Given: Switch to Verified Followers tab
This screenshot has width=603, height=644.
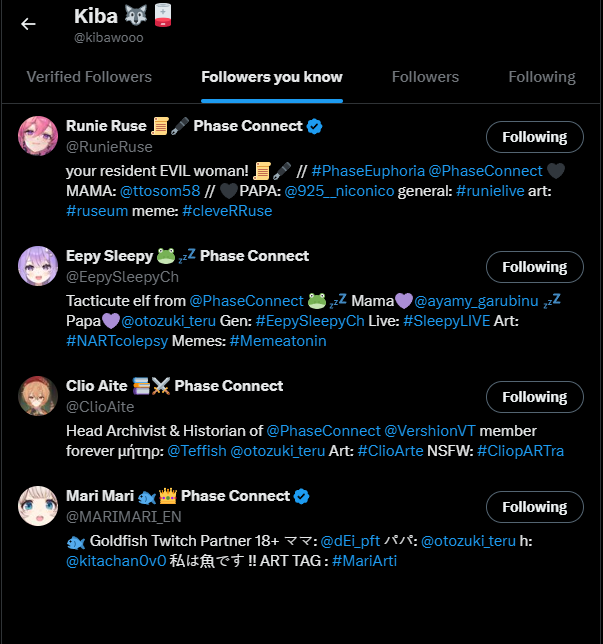Looking at the screenshot, I should coord(89,77).
